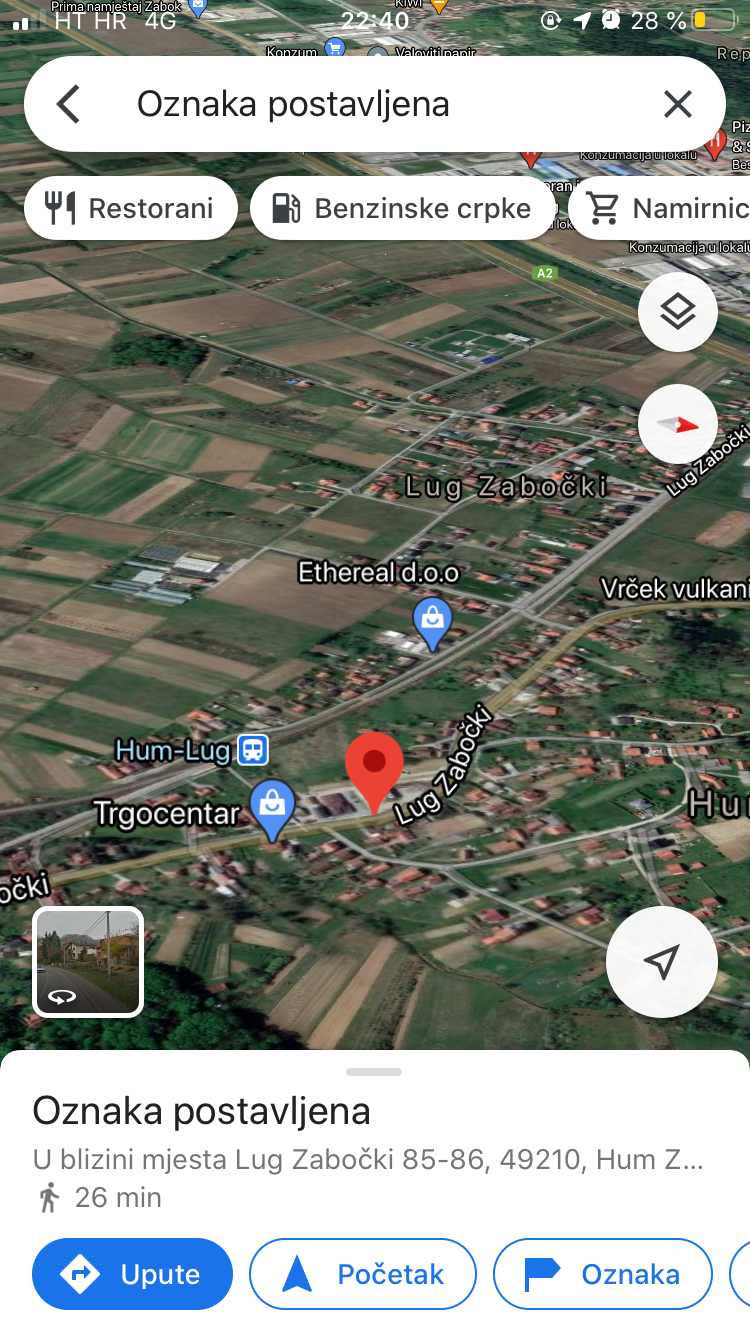Viewport: 750px width, 1334px height.
Task: Open the Ethereal d.o.o place marker
Action: [432, 622]
